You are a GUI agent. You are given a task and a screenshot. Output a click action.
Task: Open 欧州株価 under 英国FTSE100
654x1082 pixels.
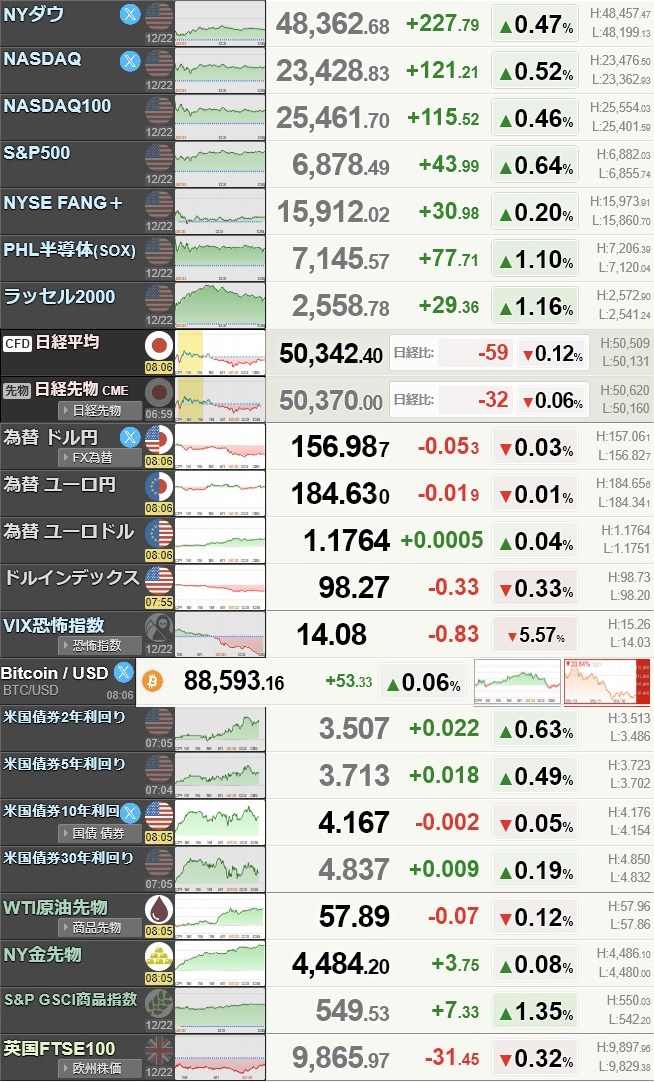[95, 1068]
